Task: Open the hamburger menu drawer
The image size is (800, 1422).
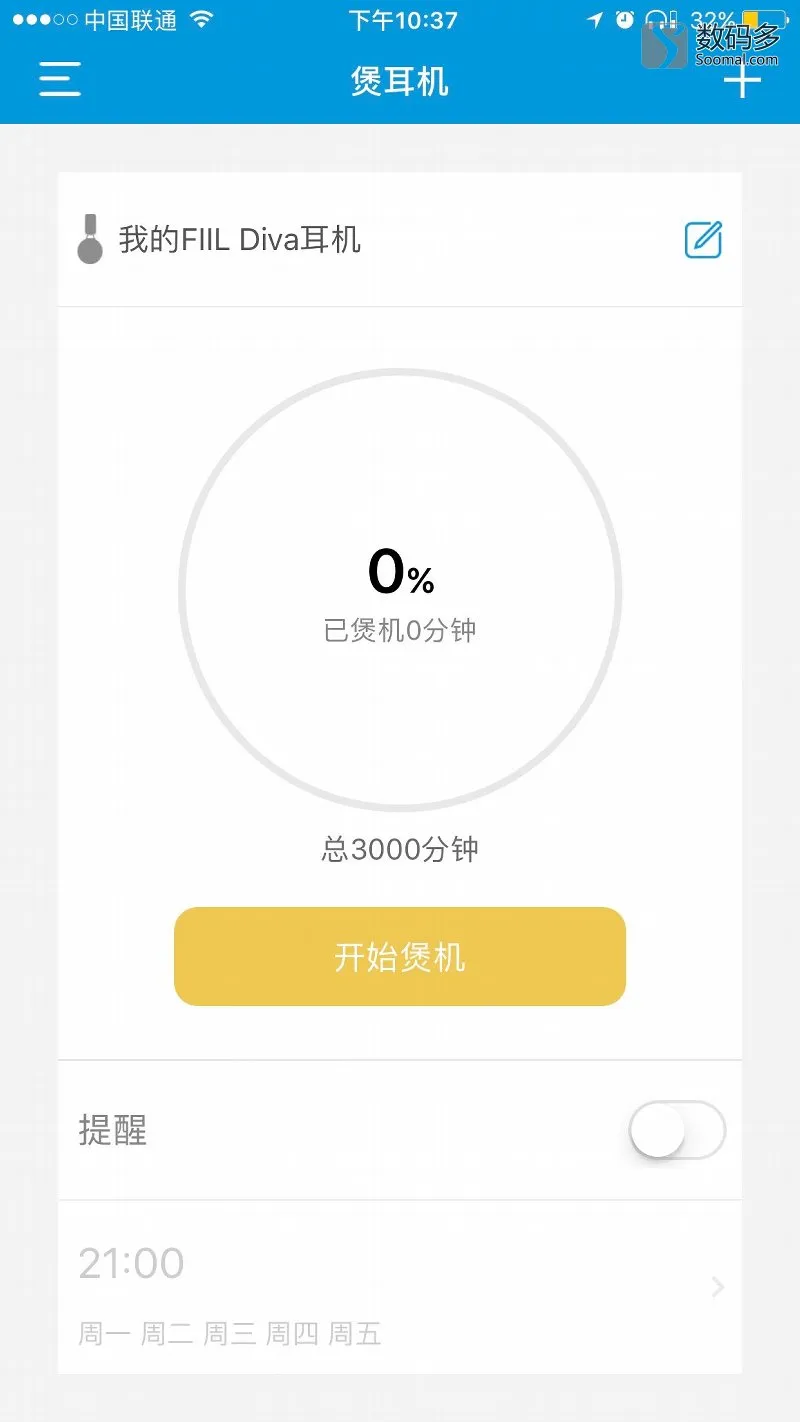Action: coord(60,79)
